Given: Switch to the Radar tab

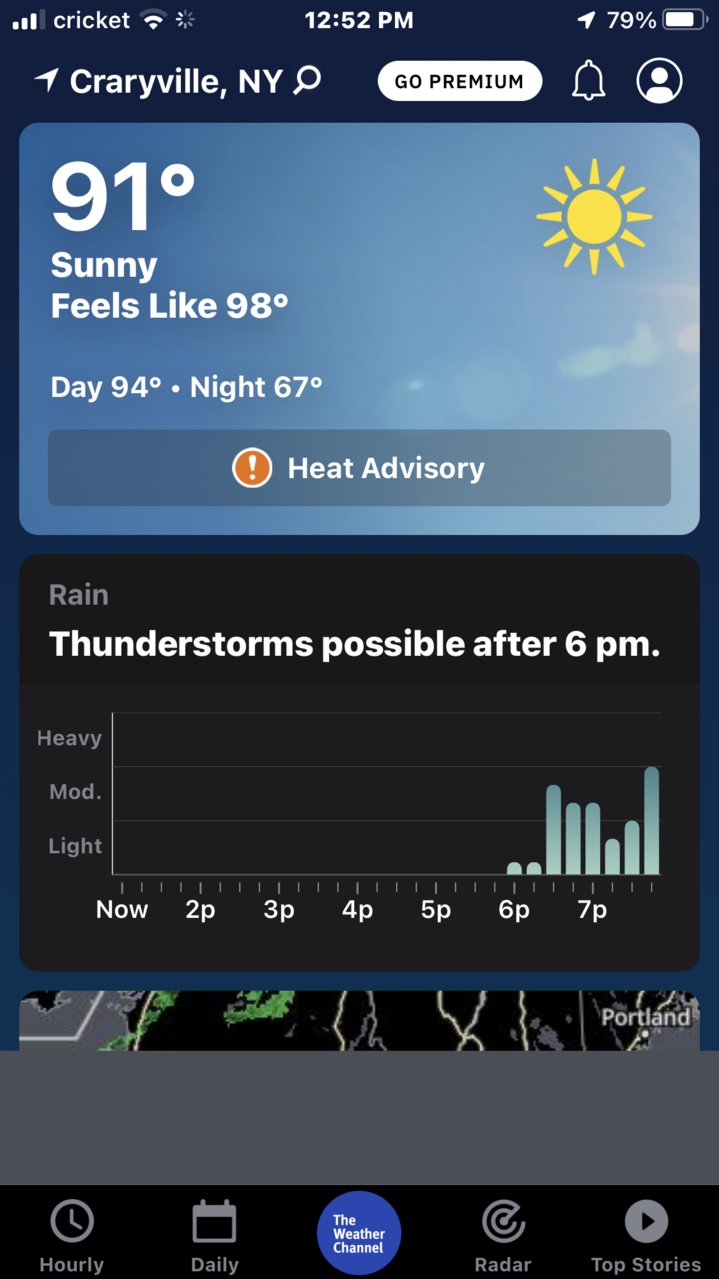Looking at the screenshot, I should click(503, 1238).
